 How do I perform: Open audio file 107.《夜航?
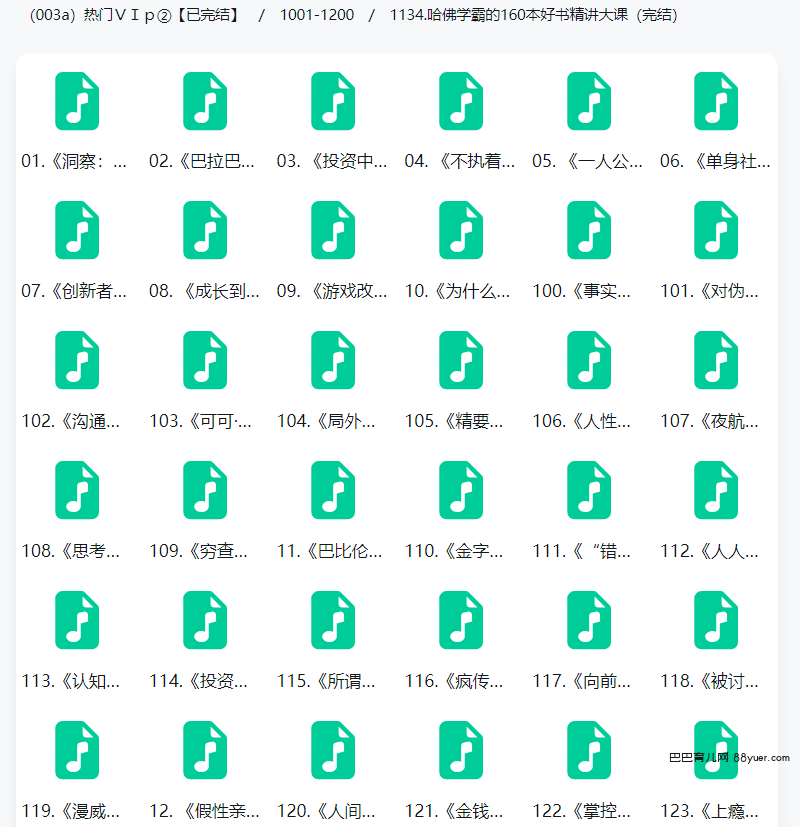(716, 361)
